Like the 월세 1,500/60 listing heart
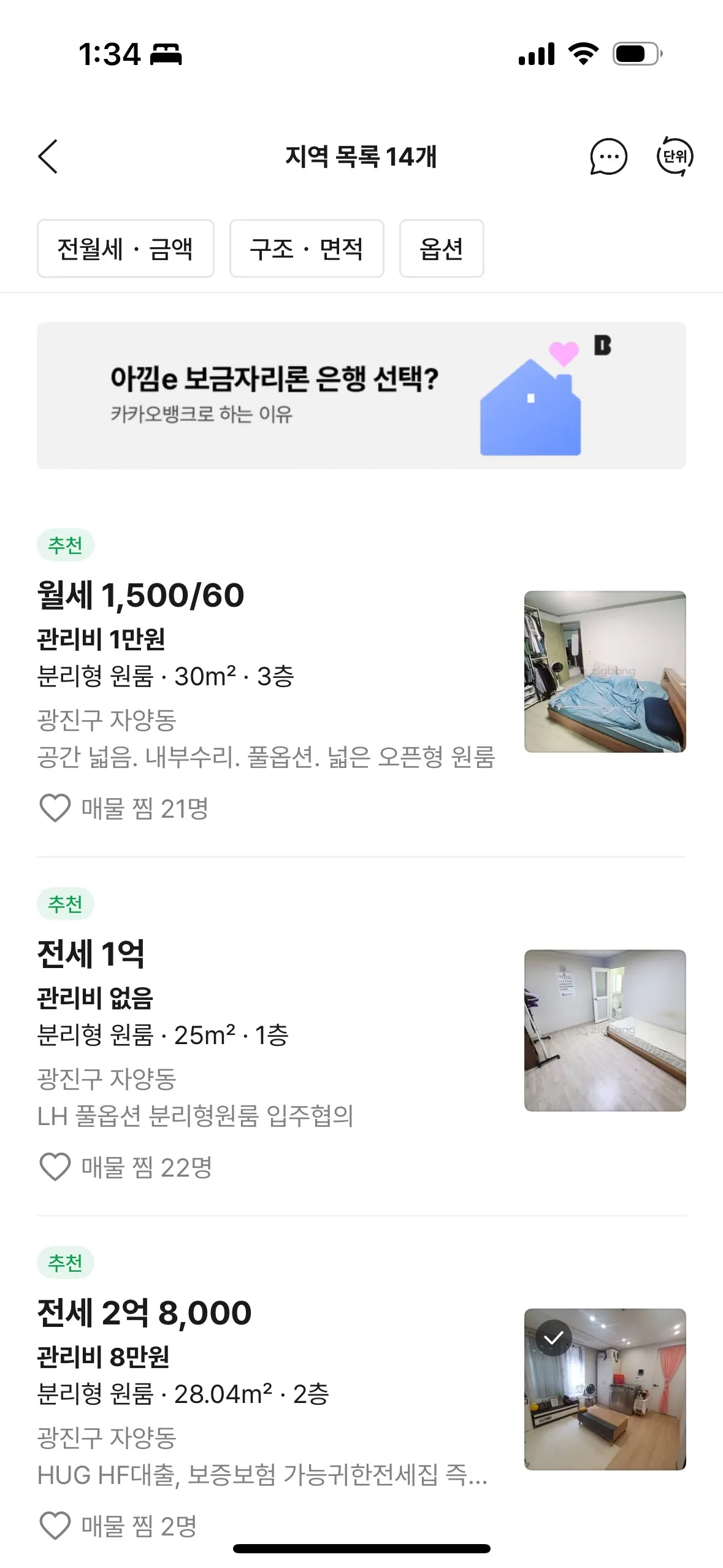This screenshot has height=1568, width=723. pyautogui.click(x=55, y=808)
